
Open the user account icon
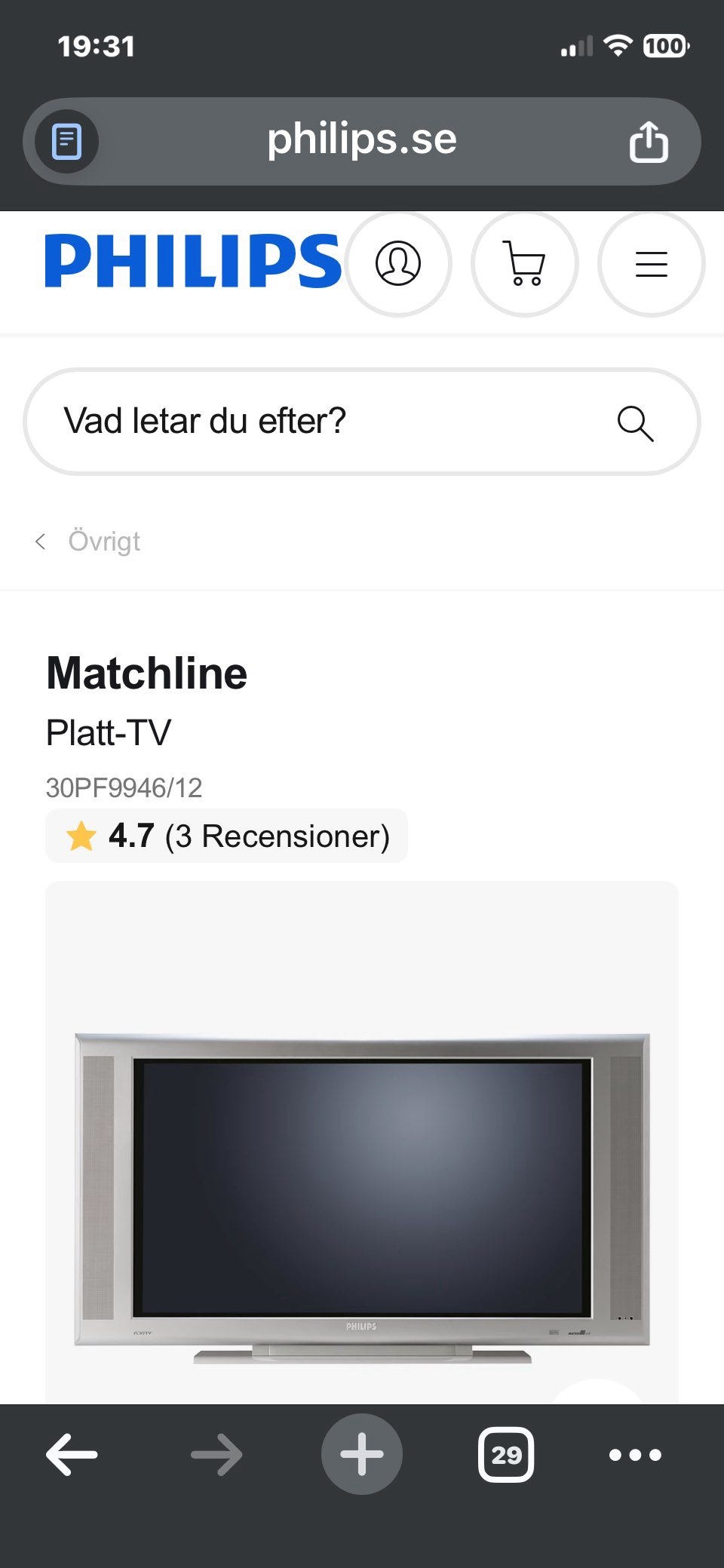click(x=399, y=263)
